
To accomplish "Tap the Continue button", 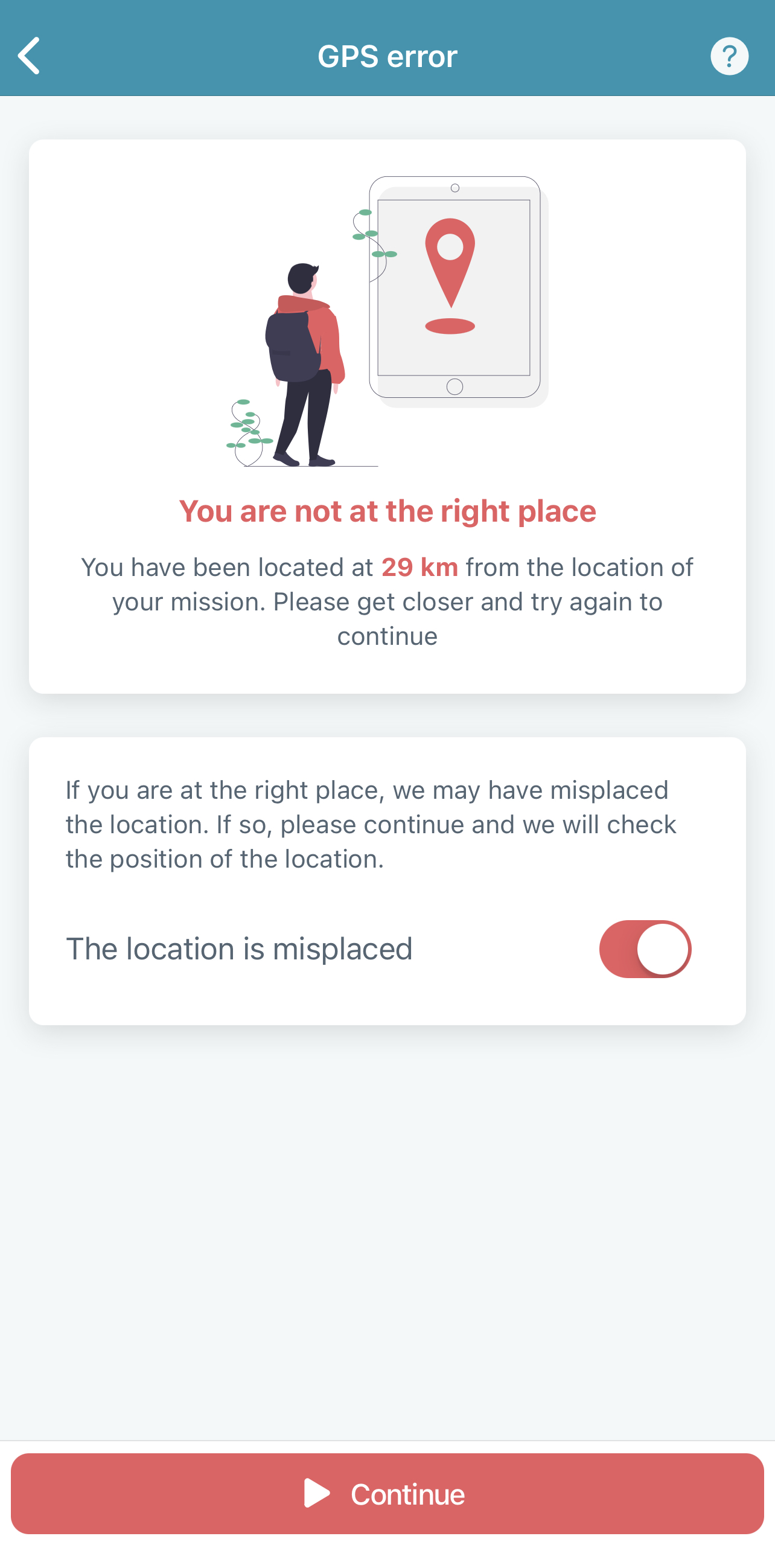I will pyautogui.click(x=387, y=1493).
